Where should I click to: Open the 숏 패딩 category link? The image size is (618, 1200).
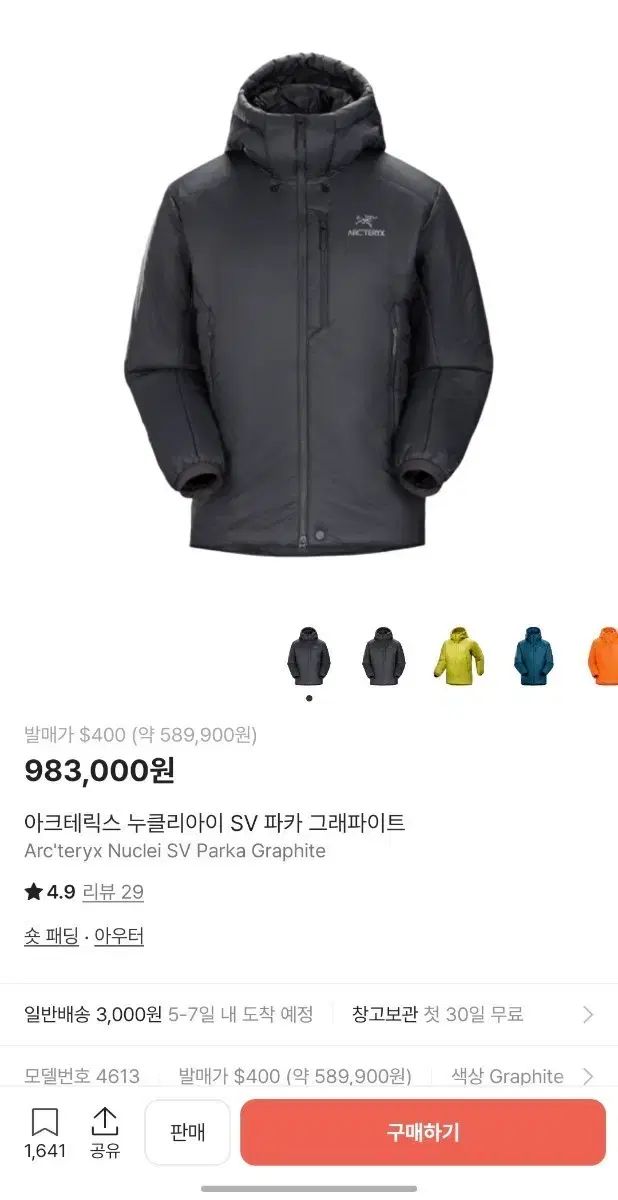pos(51,937)
